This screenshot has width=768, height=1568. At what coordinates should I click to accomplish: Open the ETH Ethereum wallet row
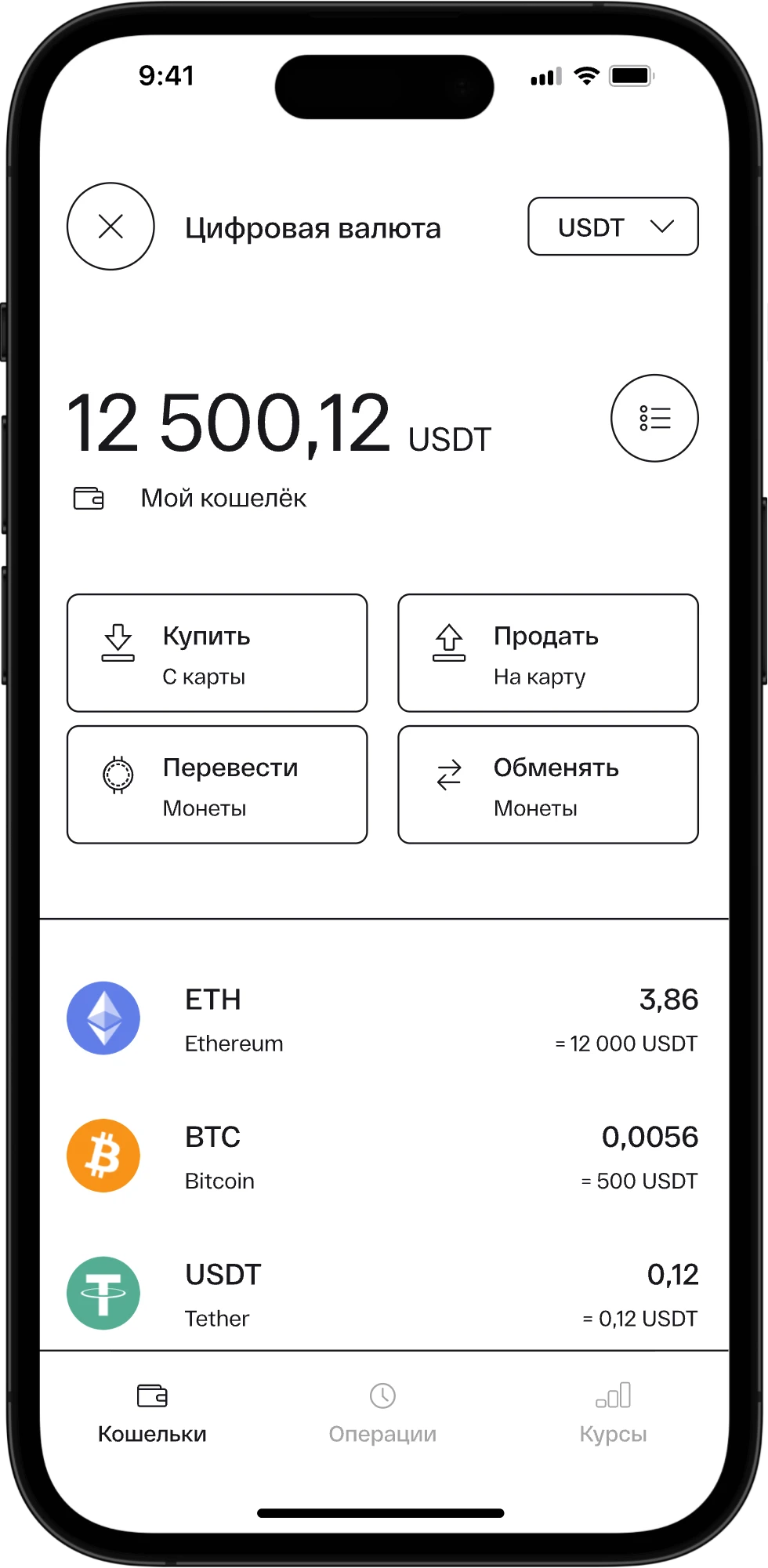click(x=382, y=1018)
